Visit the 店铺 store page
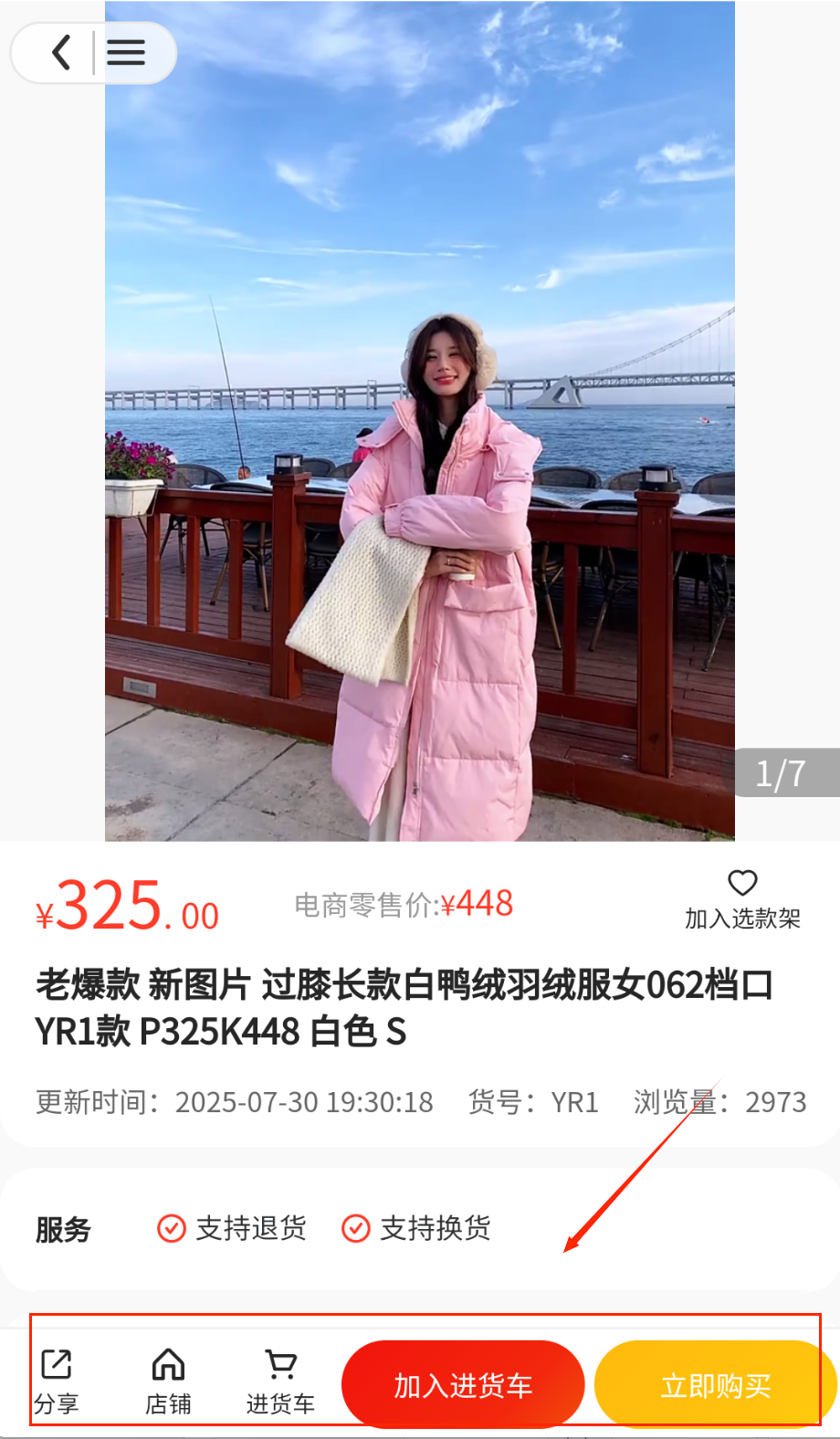Viewport: 840px width, 1439px height. (x=168, y=1381)
